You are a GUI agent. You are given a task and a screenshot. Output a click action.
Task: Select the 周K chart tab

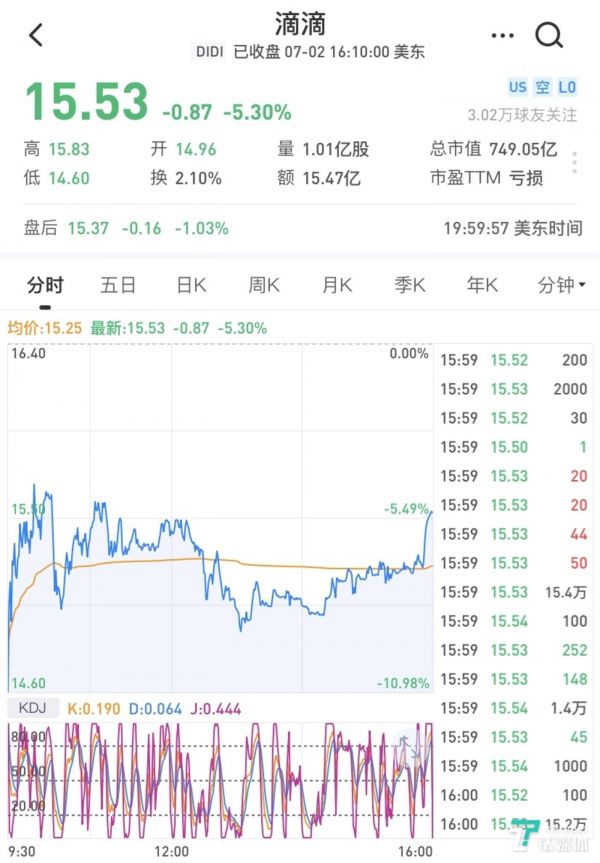[x=264, y=285]
